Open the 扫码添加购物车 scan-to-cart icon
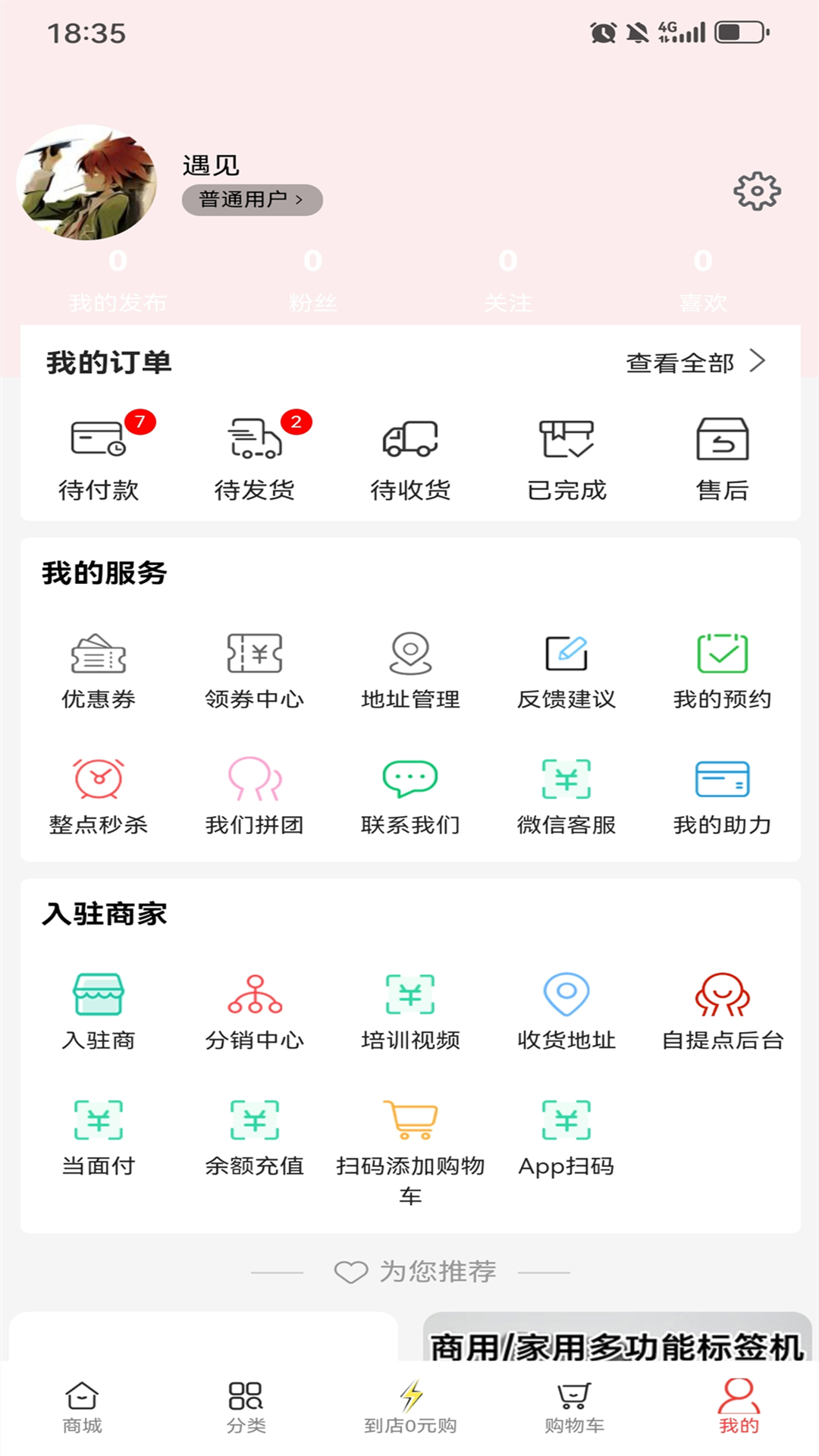 (x=410, y=1130)
